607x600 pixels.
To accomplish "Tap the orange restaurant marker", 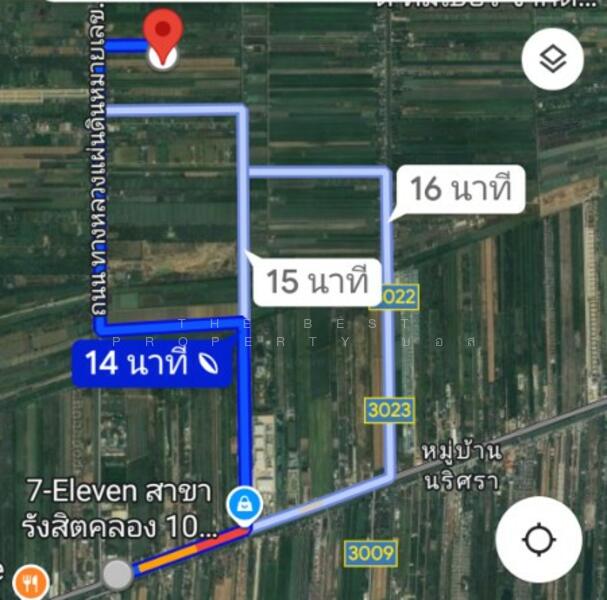I will pyautogui.click(x=32, y=583).
